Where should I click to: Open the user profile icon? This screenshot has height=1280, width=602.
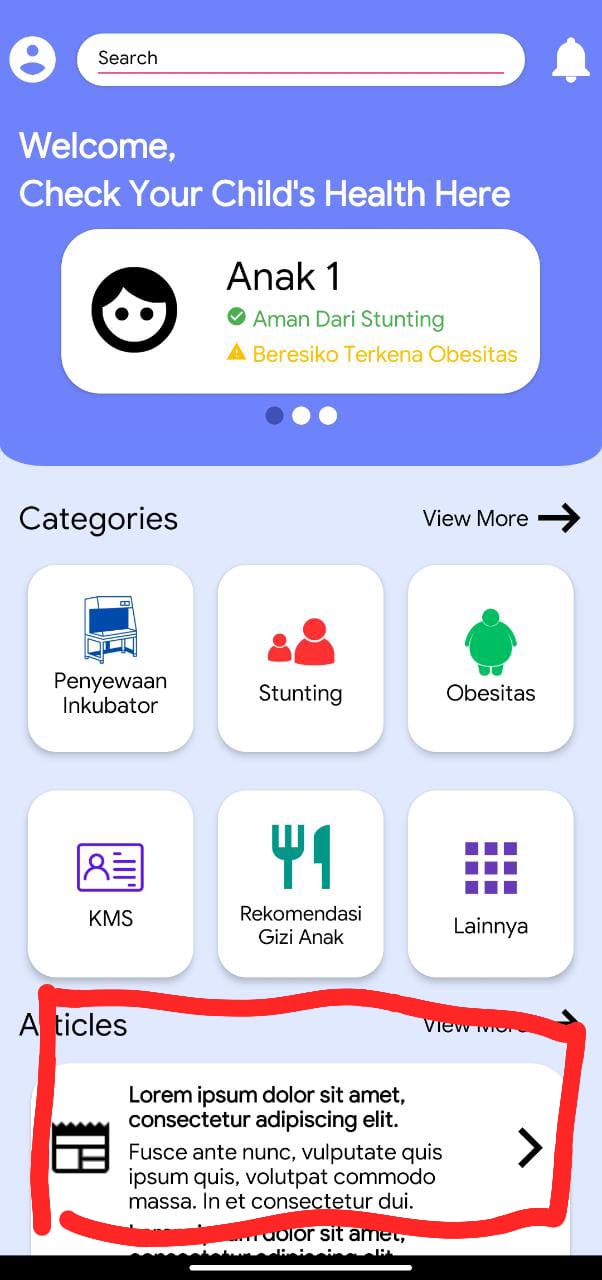(x=33, y=59)
